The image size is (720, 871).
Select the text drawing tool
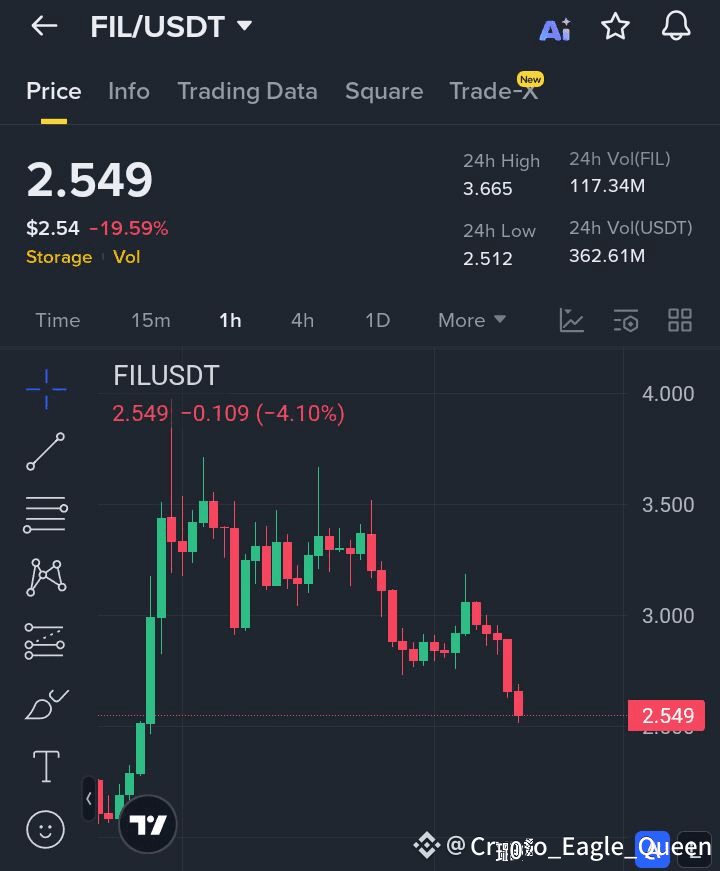click(46, 766)
